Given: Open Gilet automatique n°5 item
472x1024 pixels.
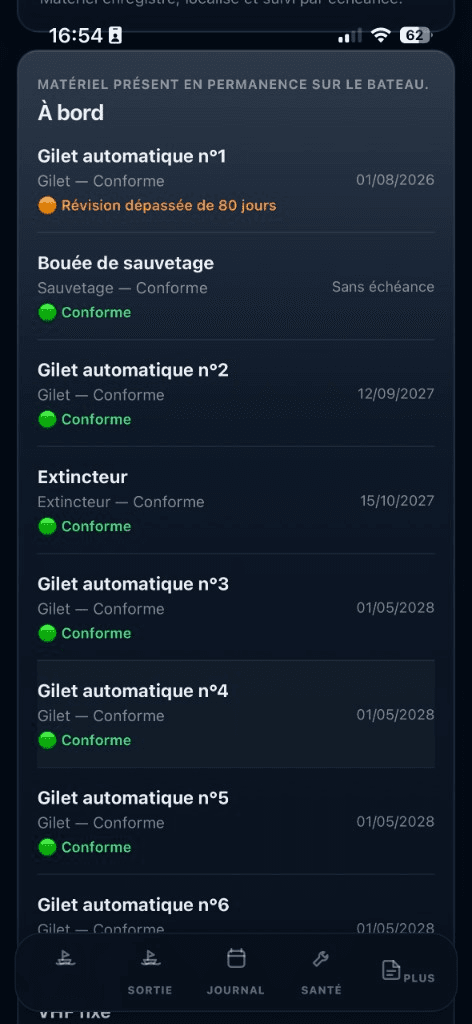Looking at the screenshot, I should 236,822.
